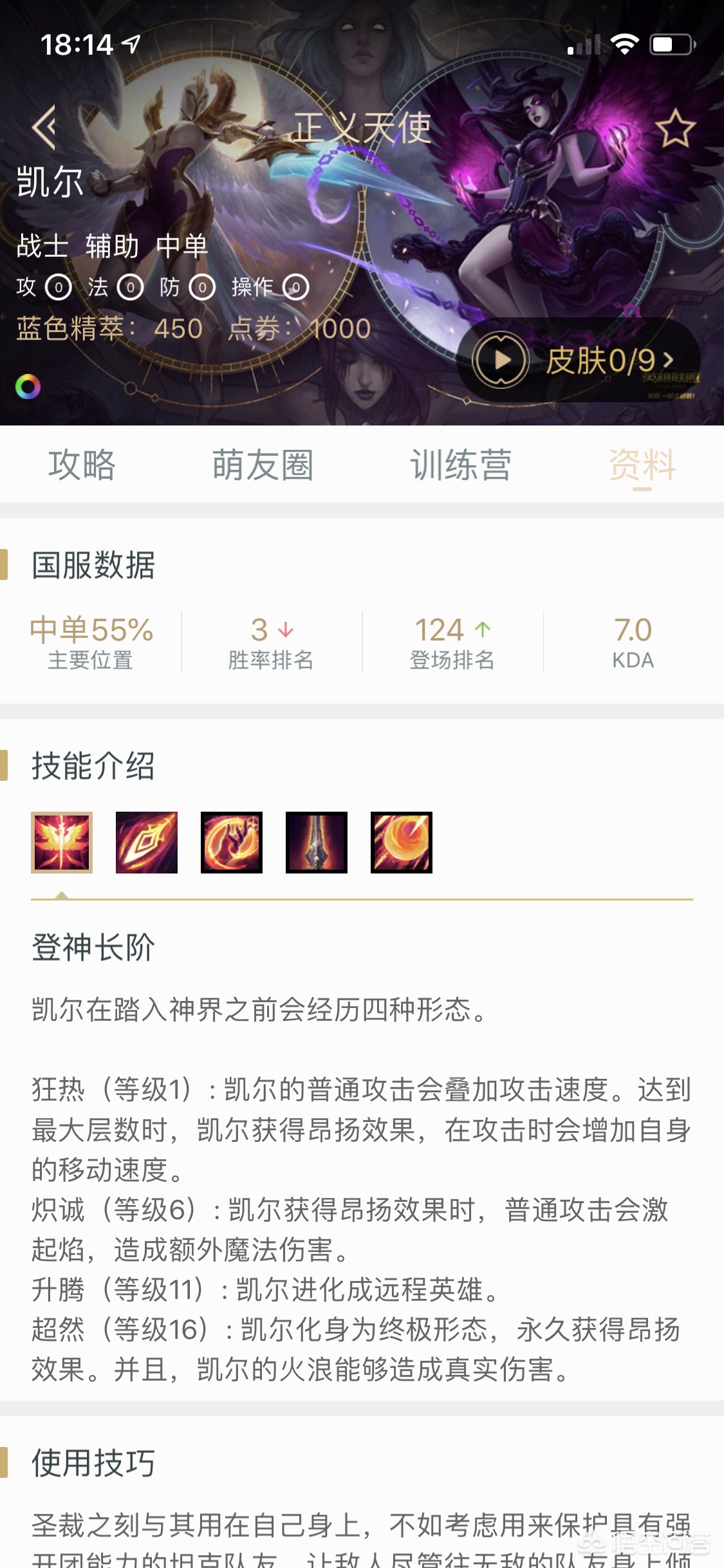724x1568 pixels.
Task: Select the passive skill icon 登神长阶
Action: tap(62, 842)
